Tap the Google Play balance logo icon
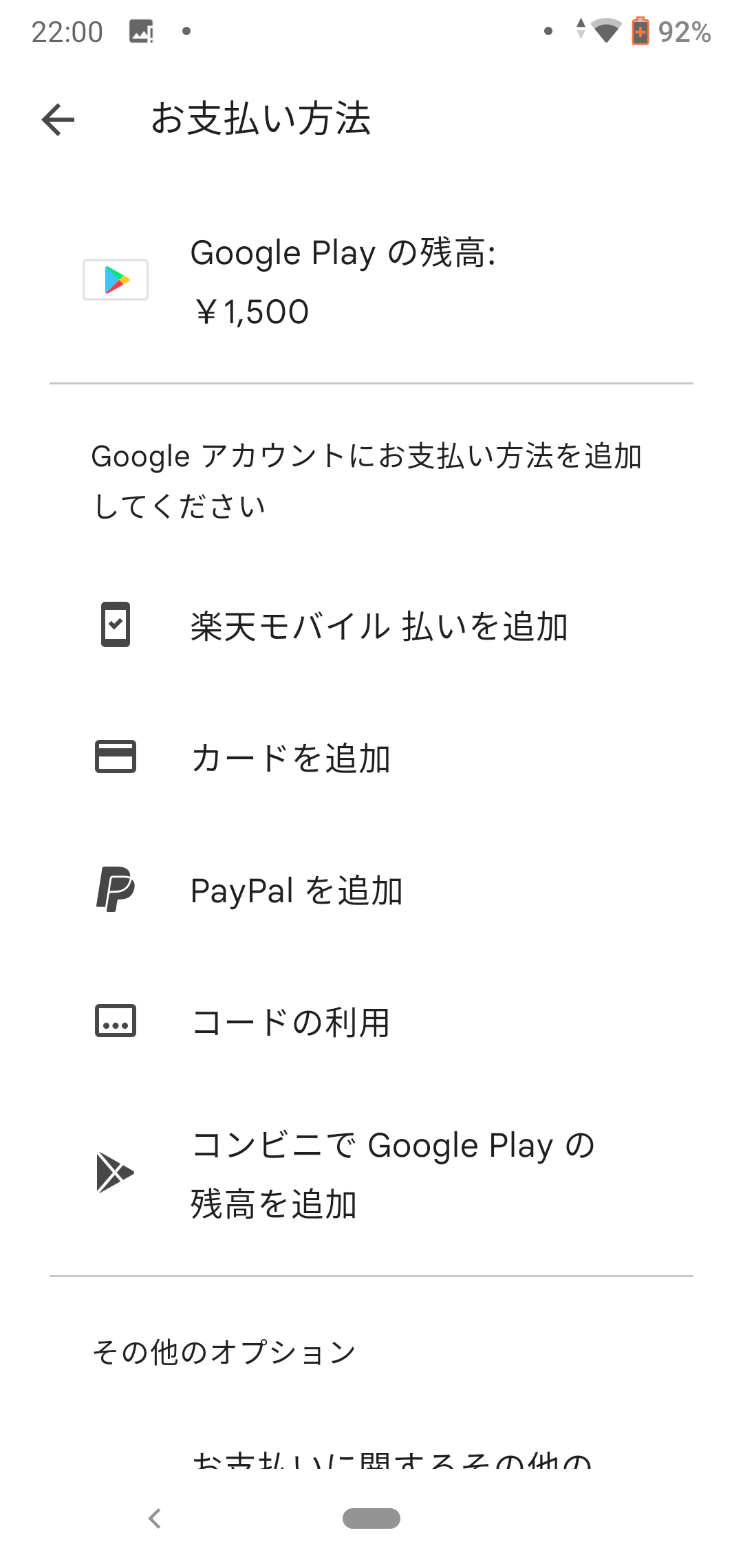Image resolution: width=743 pixels, height=1568 pixels. pos(115,279)
